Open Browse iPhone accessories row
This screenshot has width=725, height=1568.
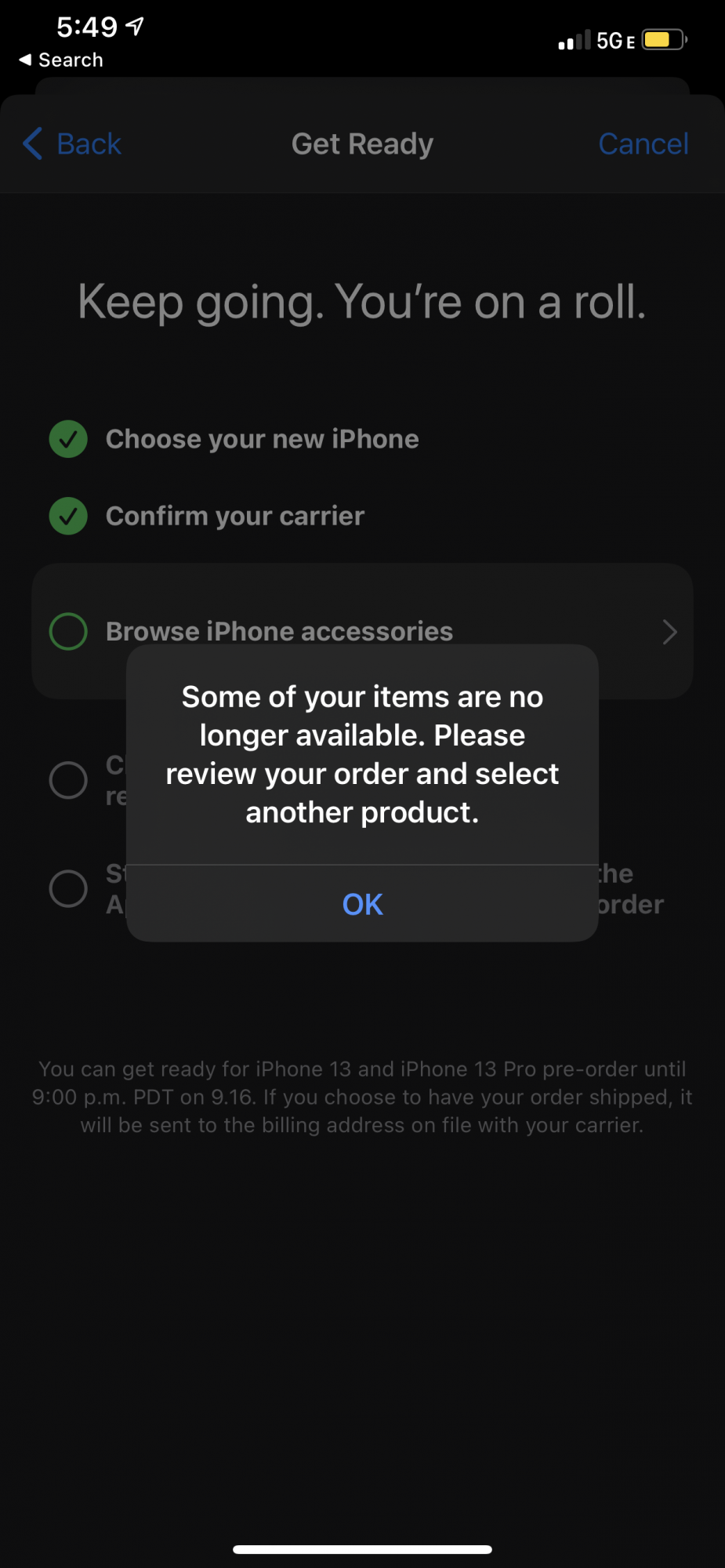[362, 631]
